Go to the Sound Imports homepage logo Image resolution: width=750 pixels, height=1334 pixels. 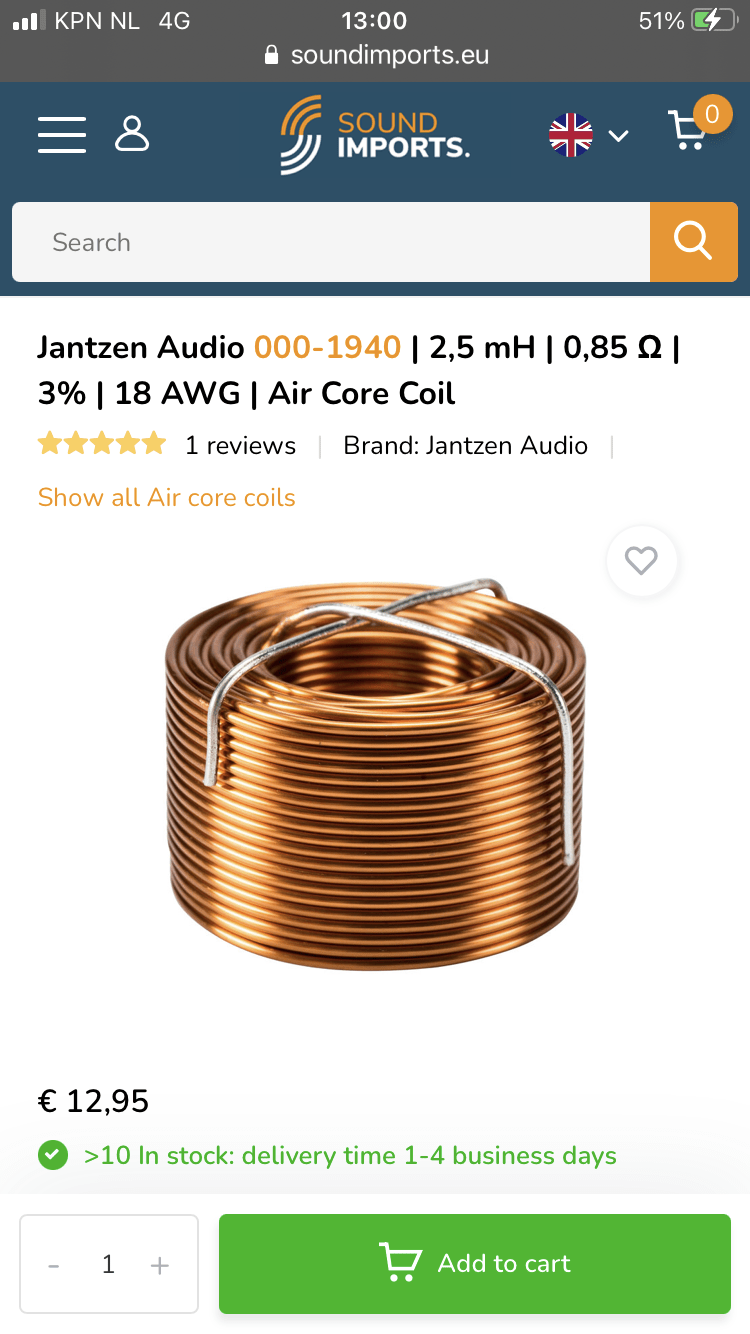click(x=375, y=135)
